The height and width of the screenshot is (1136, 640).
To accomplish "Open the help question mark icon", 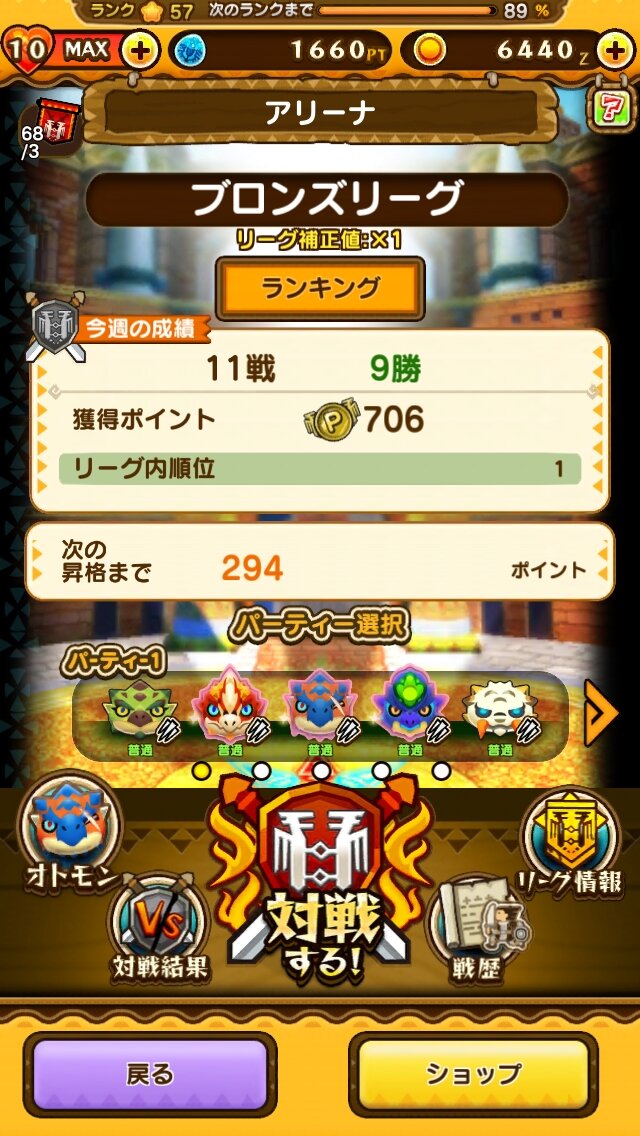I will (612, 109).
